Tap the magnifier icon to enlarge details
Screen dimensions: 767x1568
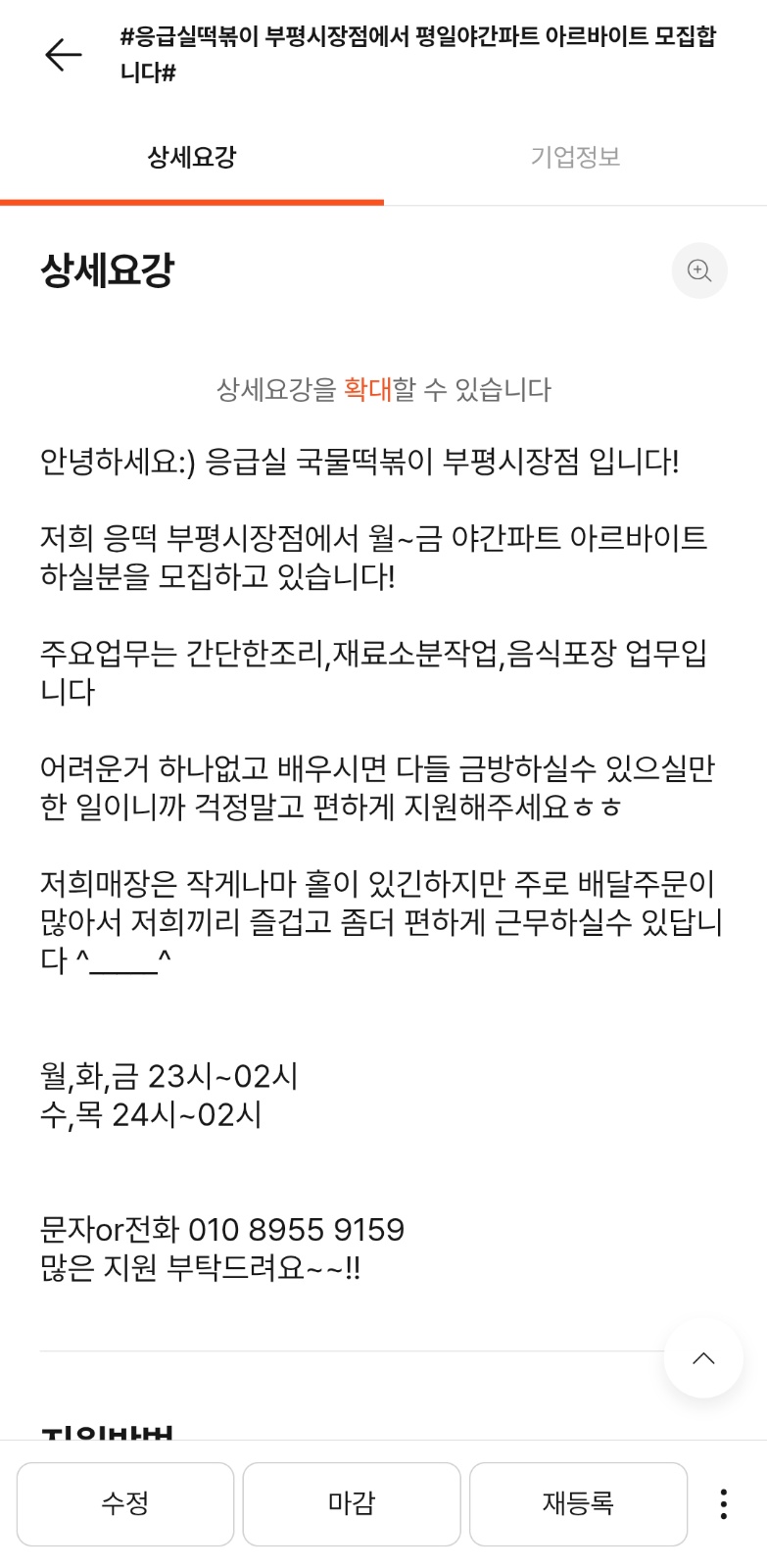tap(698, 270)
